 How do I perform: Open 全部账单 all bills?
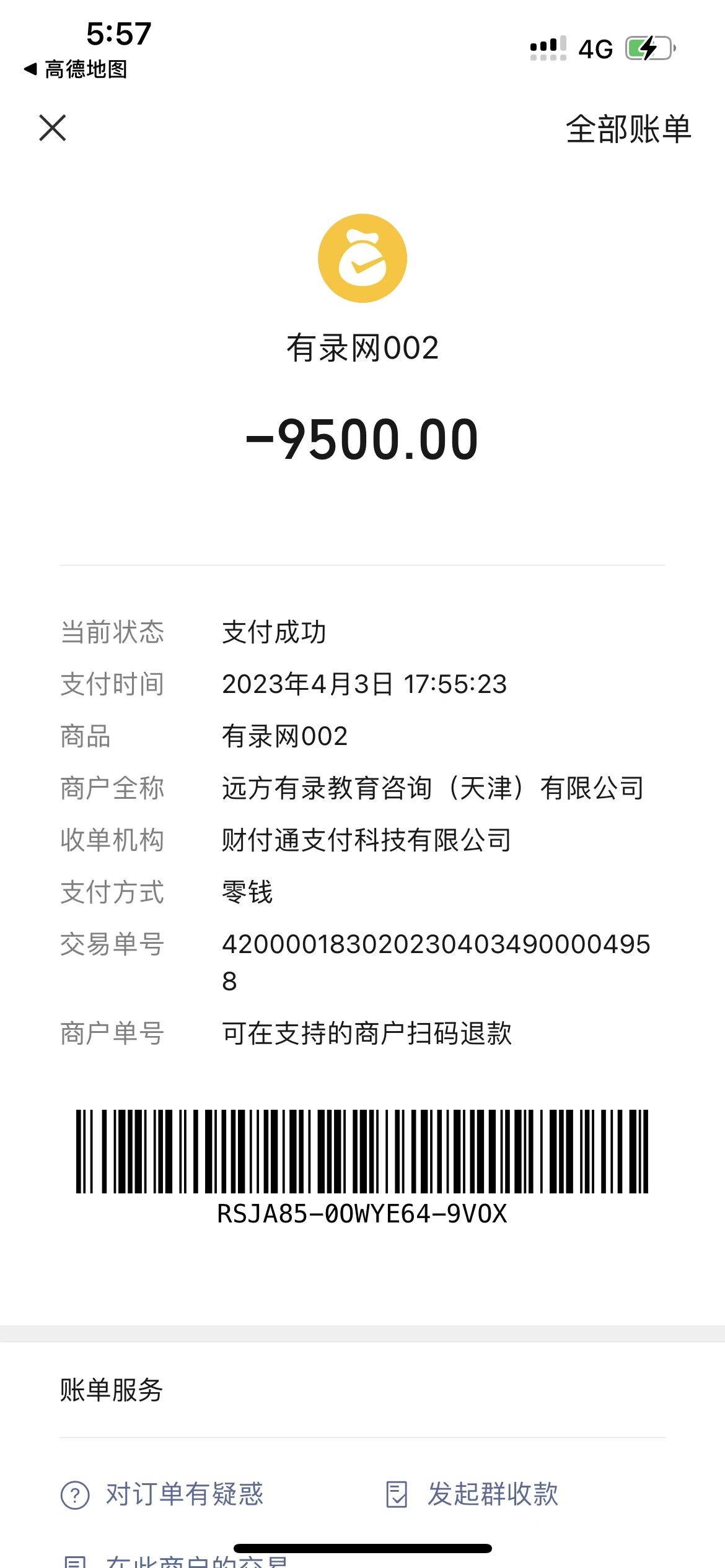[x=628, y=129]
